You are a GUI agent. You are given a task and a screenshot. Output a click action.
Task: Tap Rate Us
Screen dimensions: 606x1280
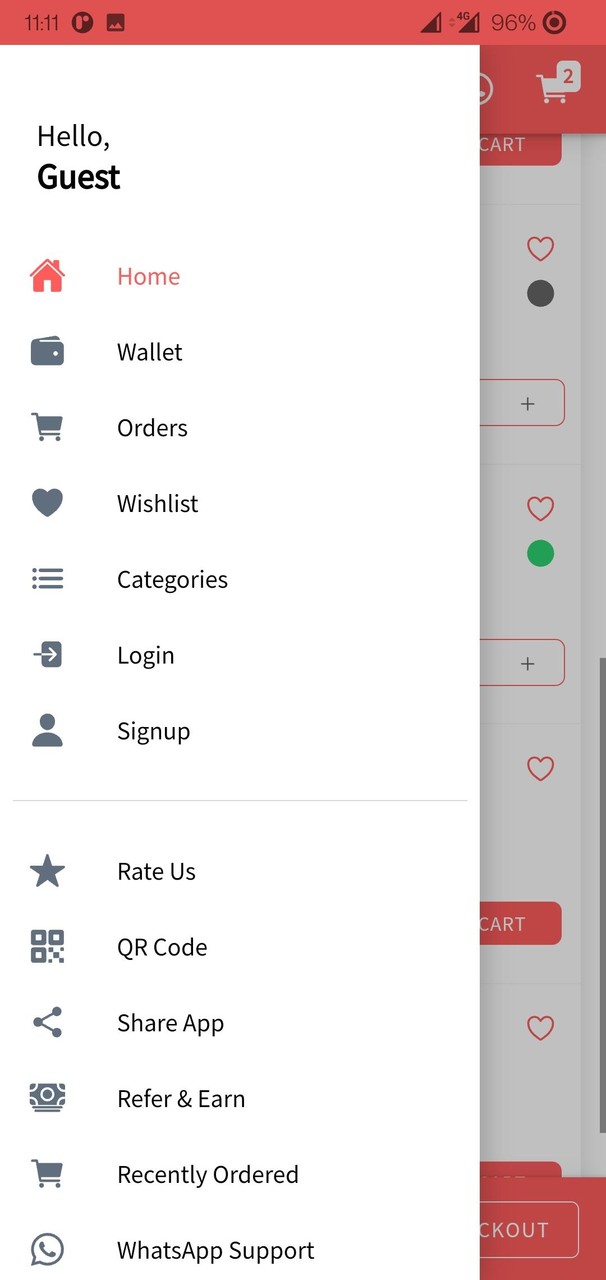pyautogui.click(x=156, y=872)
